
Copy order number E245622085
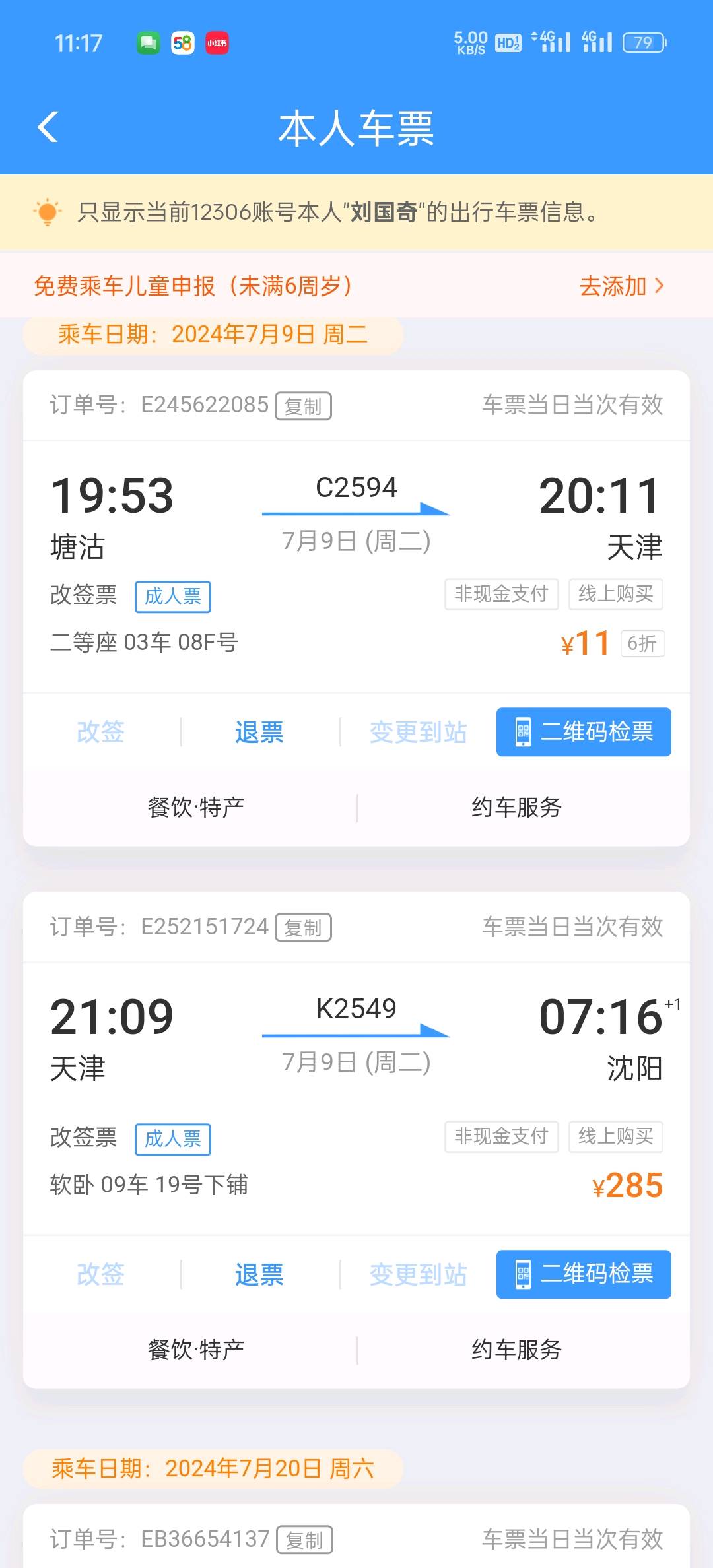pyautogui.click(x=303, y=406)
